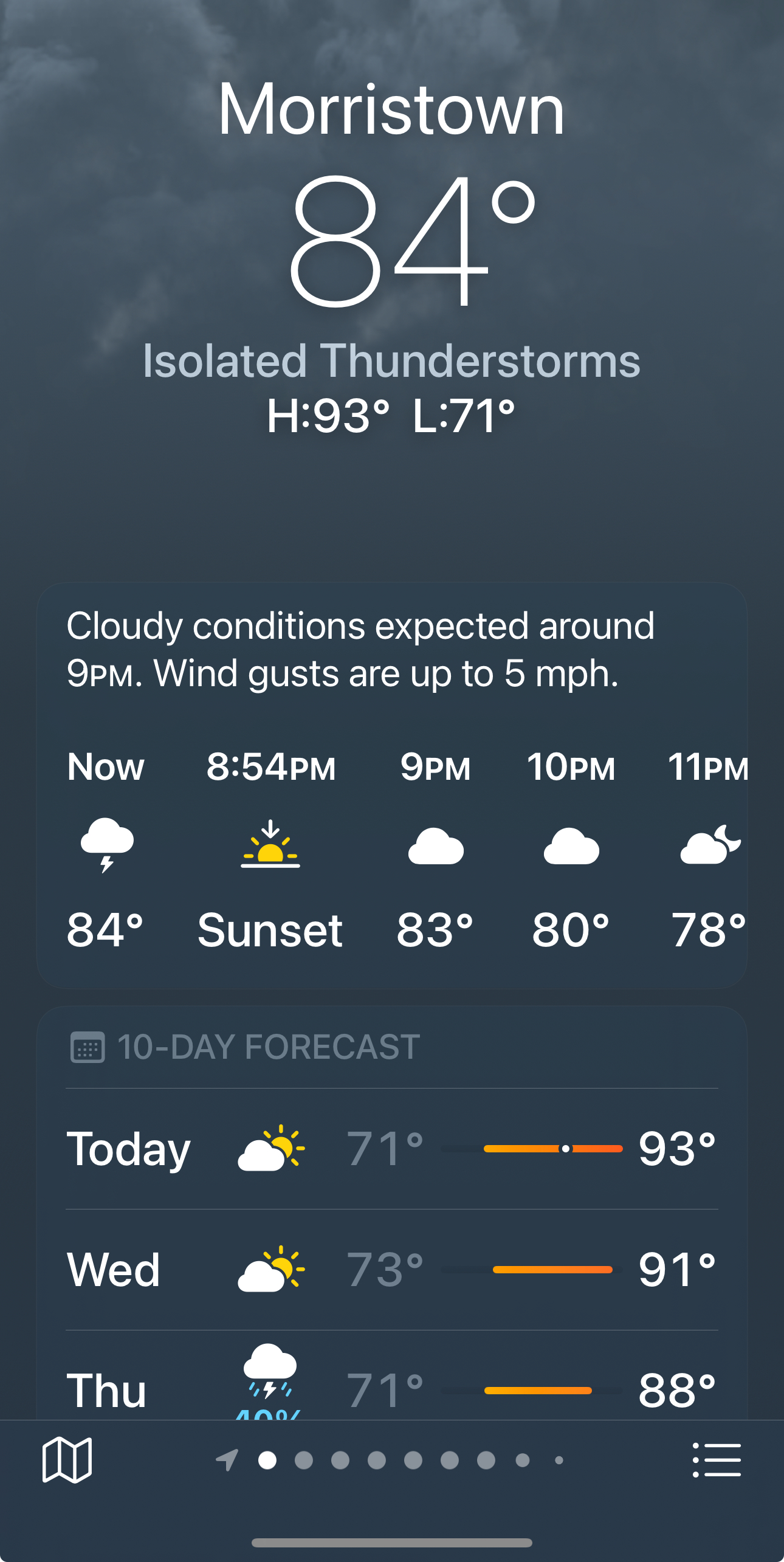Expand Wednesday's forecast row
This screenshot has height=1562, width=784.
(x=392, y=1270)
